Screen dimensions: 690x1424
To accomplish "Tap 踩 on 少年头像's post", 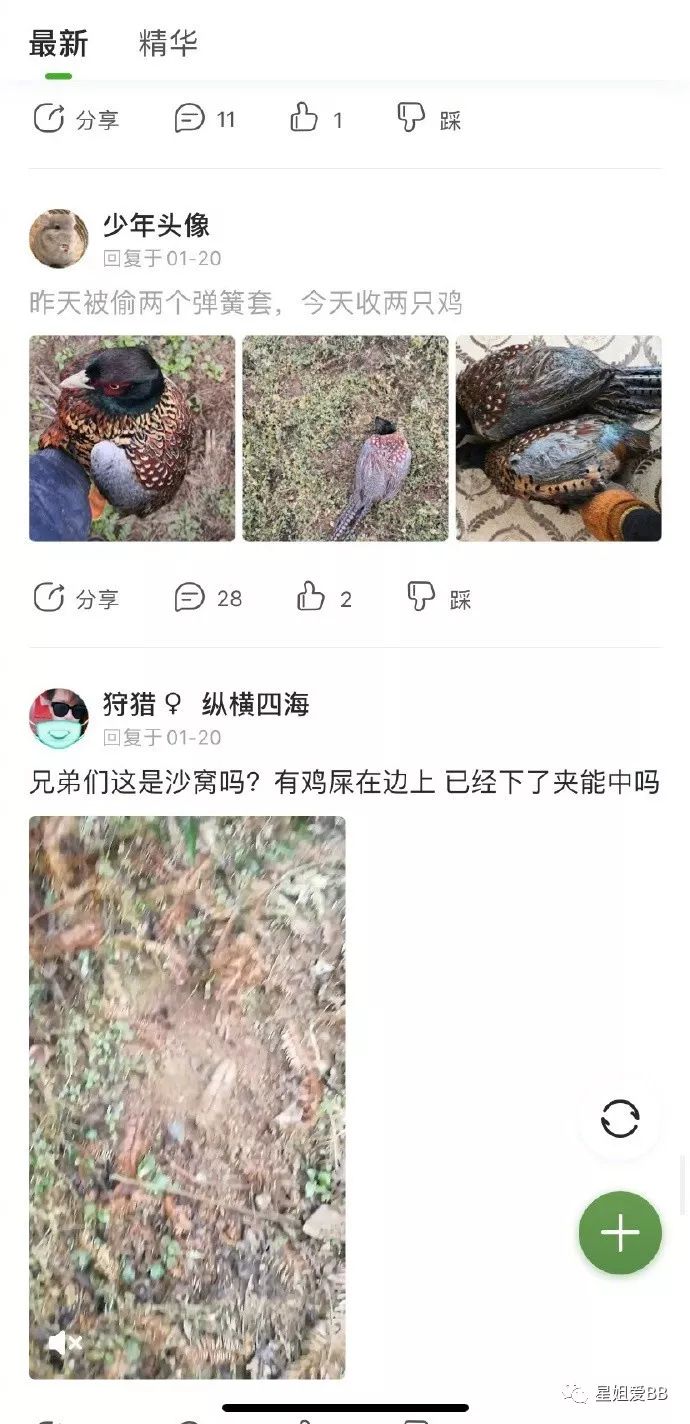I will pyautogui.click(x=439, y=598).
